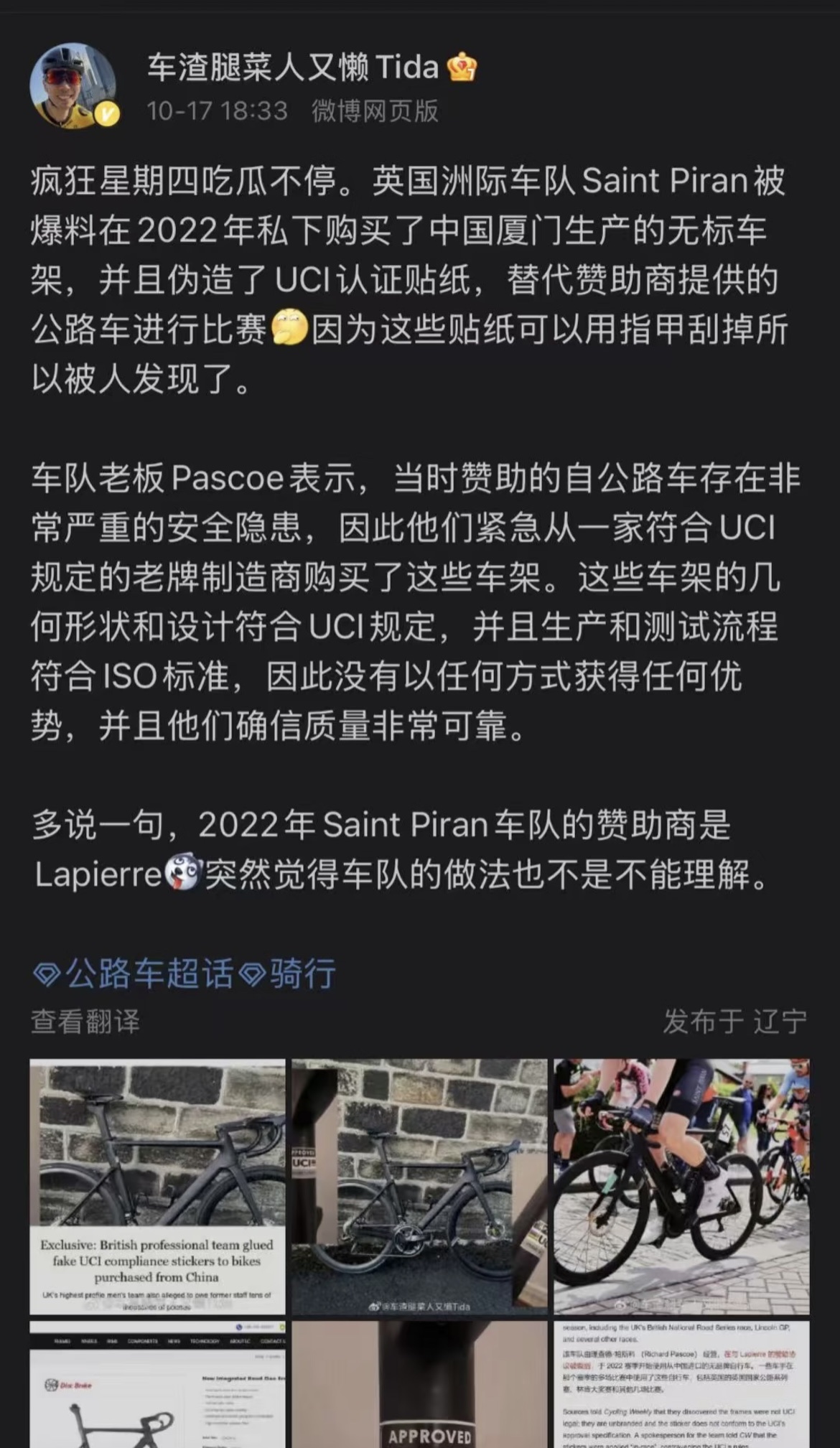Open the Disc Brake webpage screenshot image
840x1448 pixels.
tap(157, 1386)
